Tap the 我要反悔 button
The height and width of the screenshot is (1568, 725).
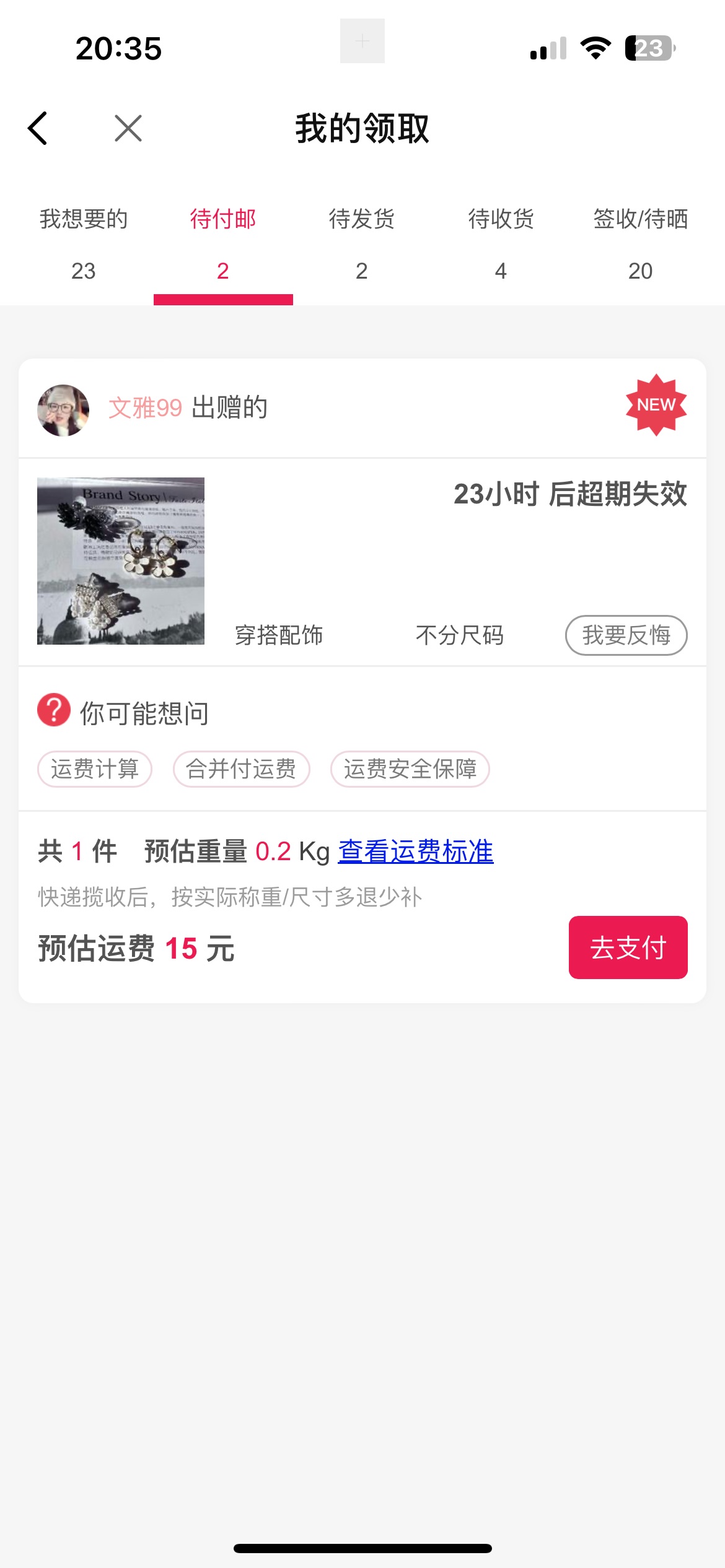(626, 635)
